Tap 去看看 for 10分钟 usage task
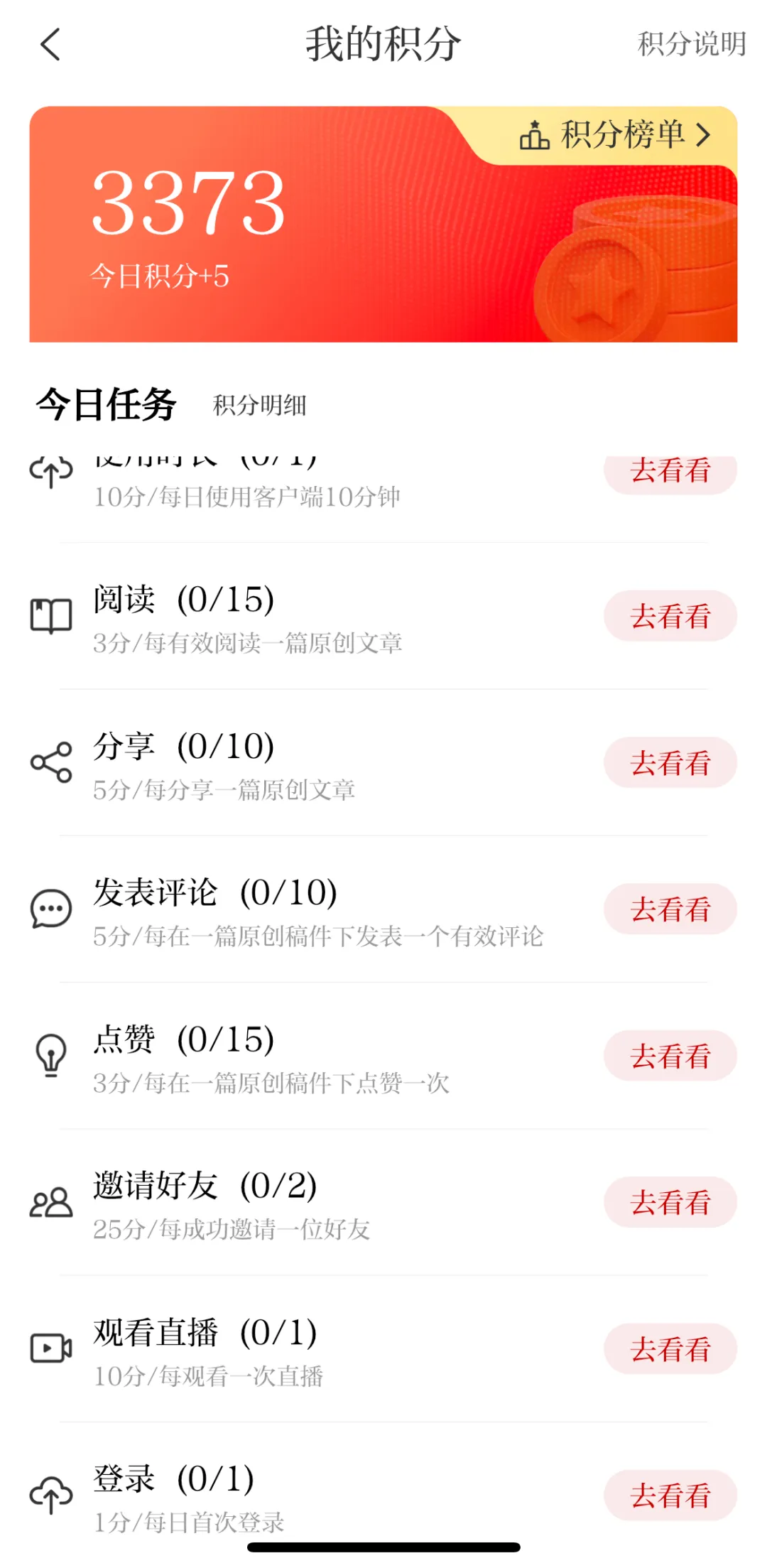Image resolution: width=767 pixels, height=1568 pixels. coord(670,473)
